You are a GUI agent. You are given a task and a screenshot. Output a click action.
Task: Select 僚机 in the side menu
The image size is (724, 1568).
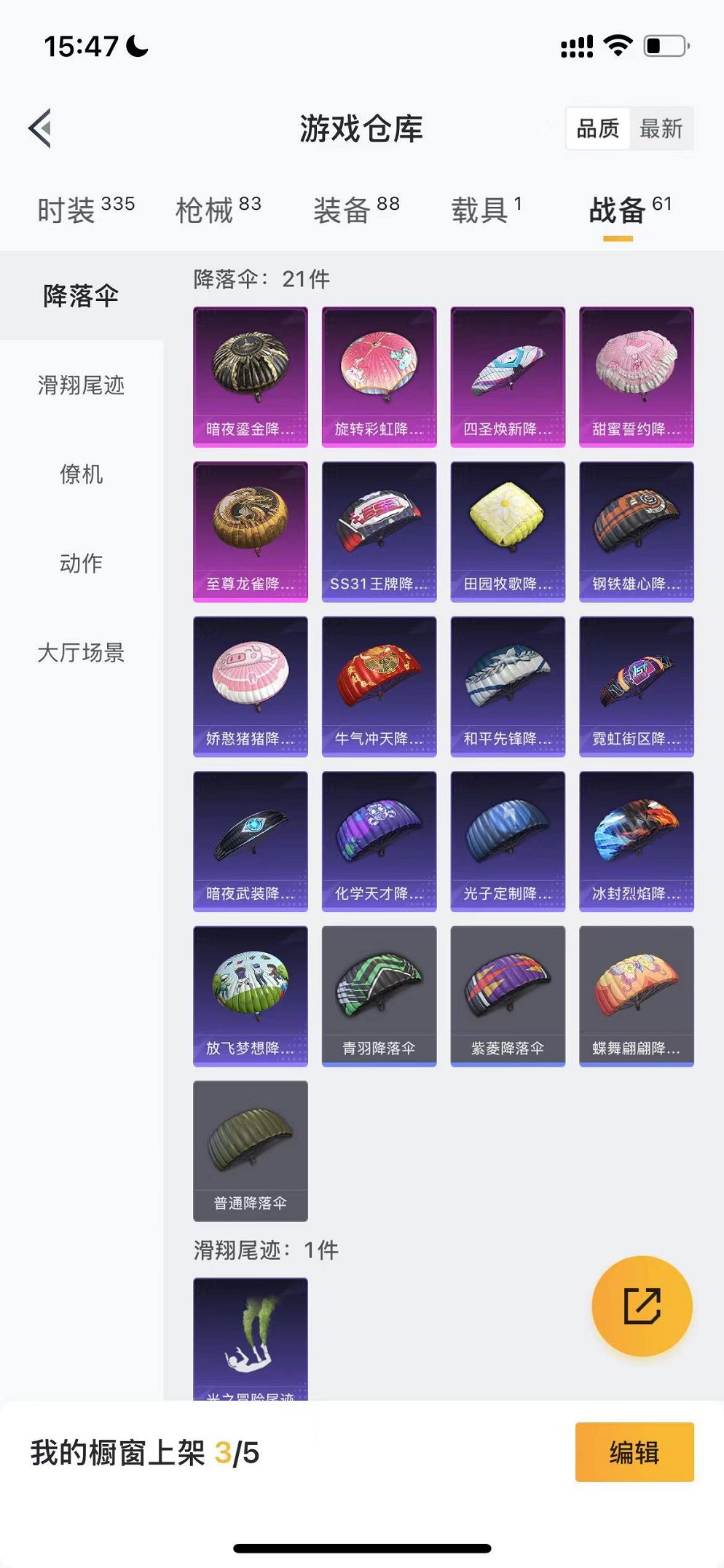pos(81,474)
